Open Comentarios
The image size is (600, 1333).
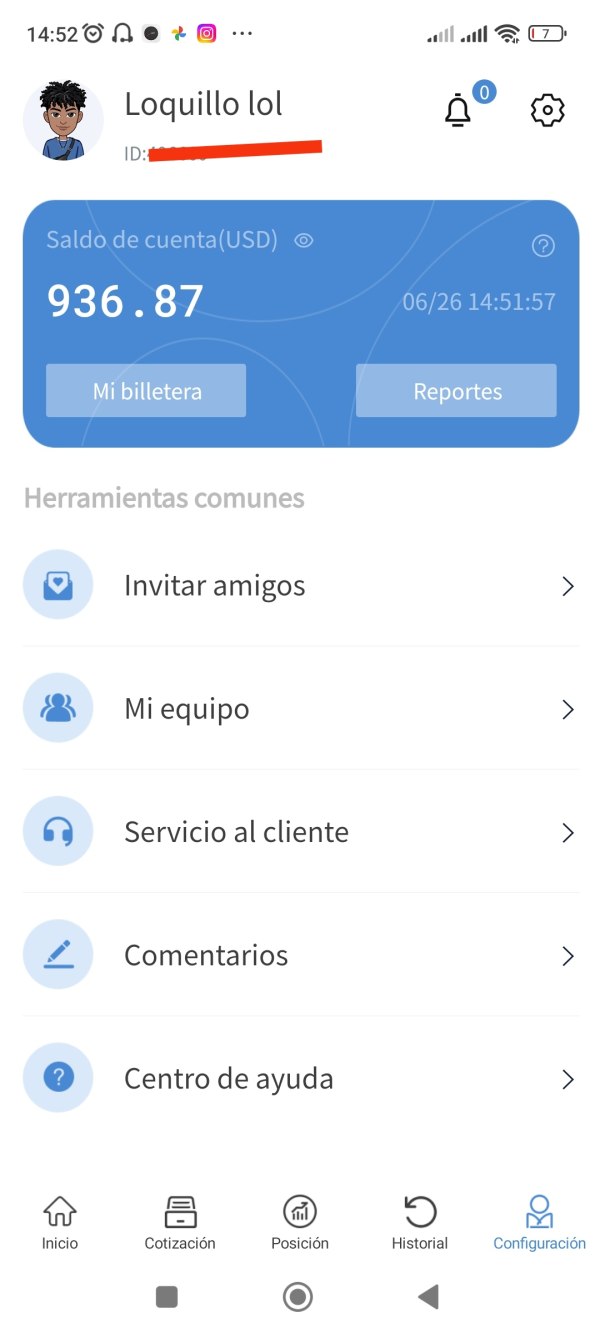(300, 955)
